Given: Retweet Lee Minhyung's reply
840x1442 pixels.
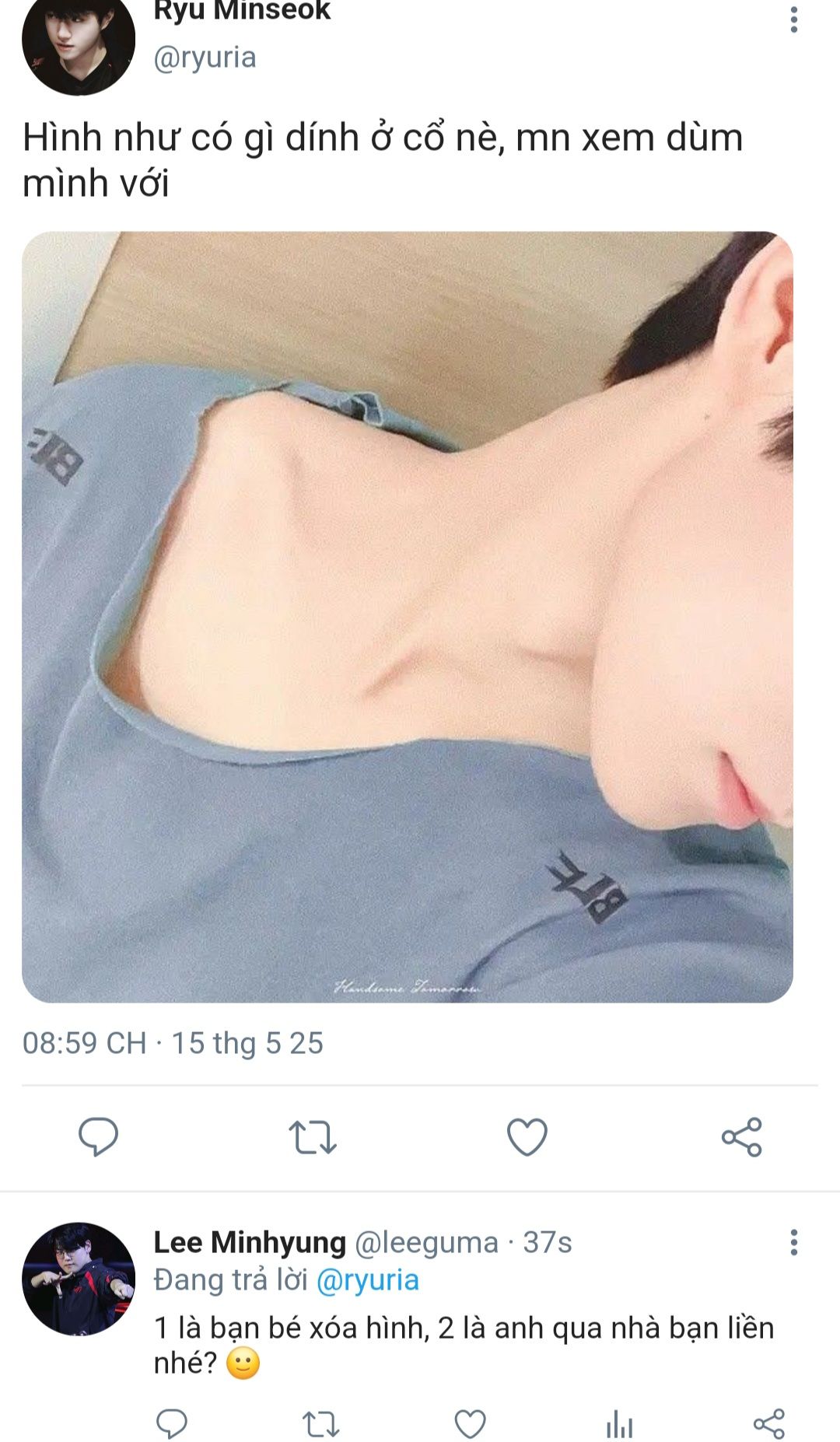Looking at the screenshot, I should click(320, 1423).
